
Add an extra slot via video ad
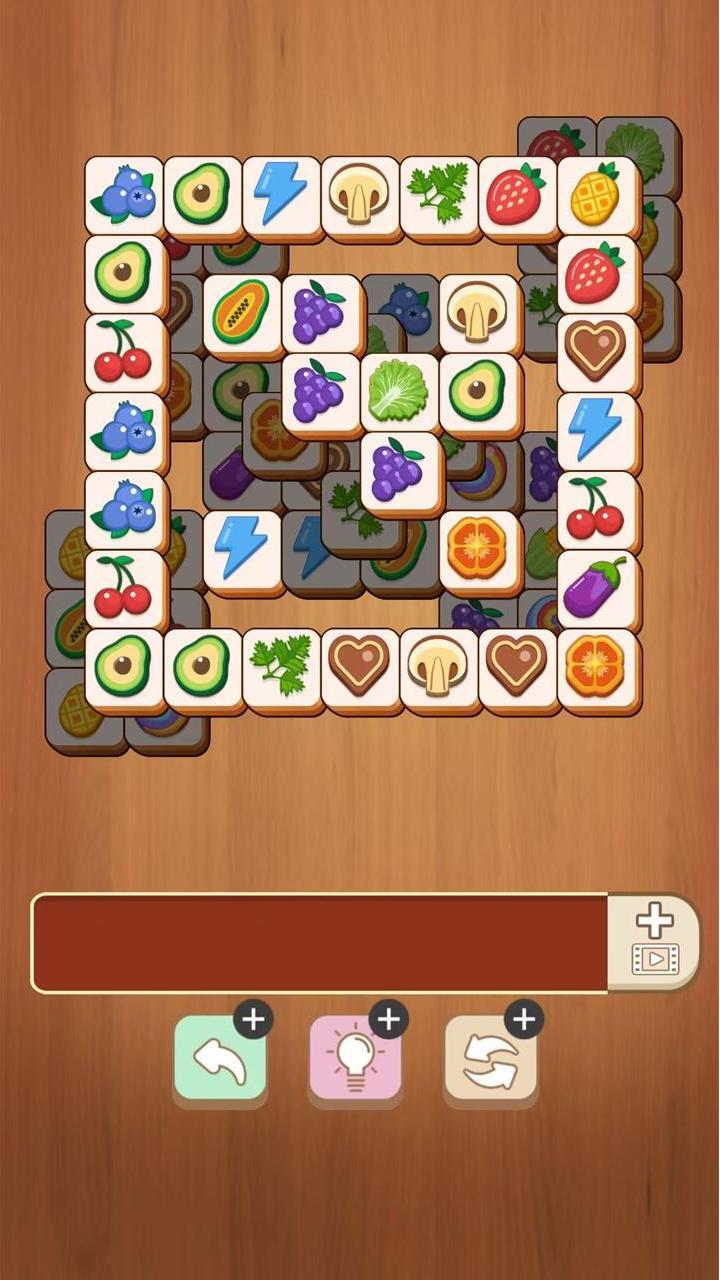pyautogui.click(x=653, y=941)
